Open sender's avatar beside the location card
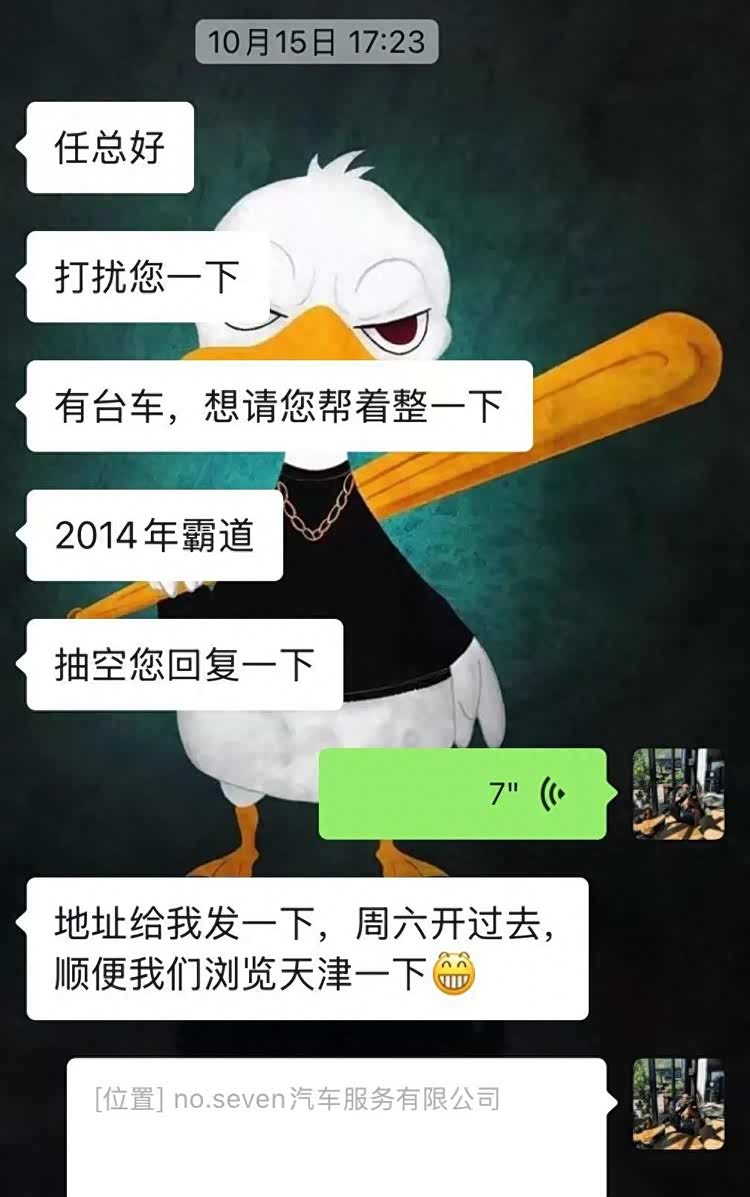The height and width of the screenshot is (1197, 750). coord(678,1104)
